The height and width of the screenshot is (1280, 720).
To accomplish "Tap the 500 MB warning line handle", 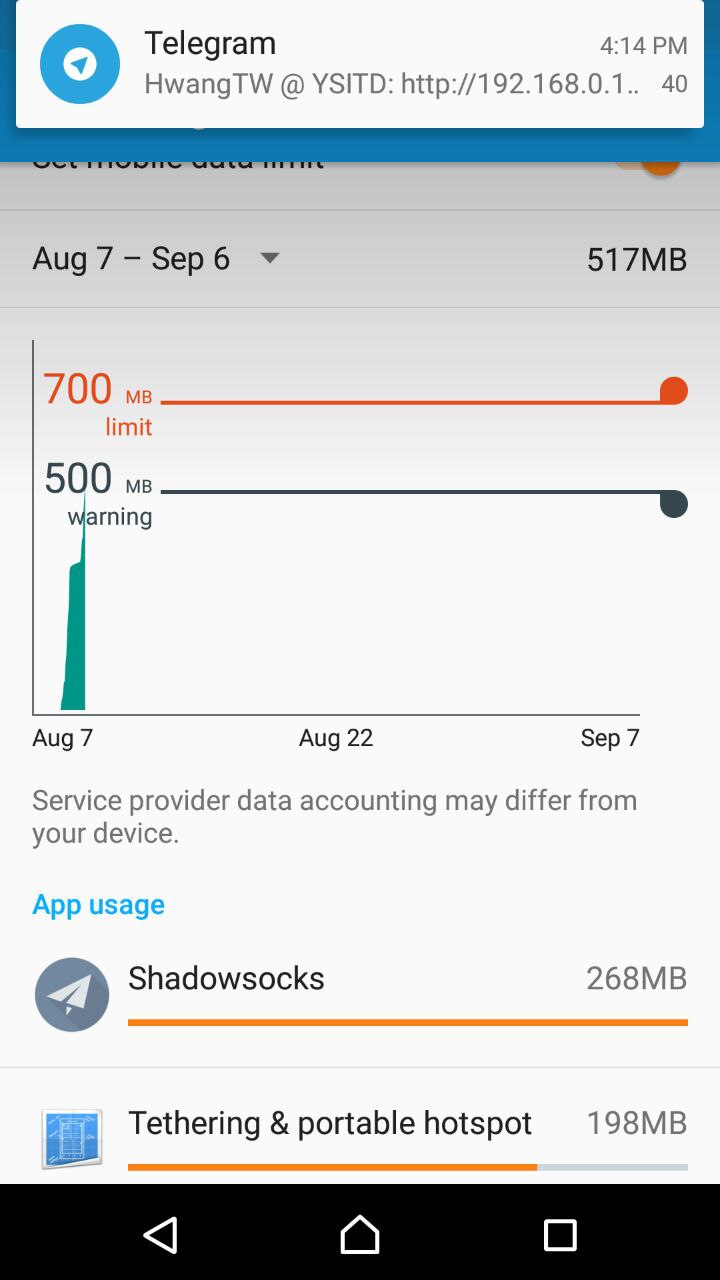I will [674, 503].
